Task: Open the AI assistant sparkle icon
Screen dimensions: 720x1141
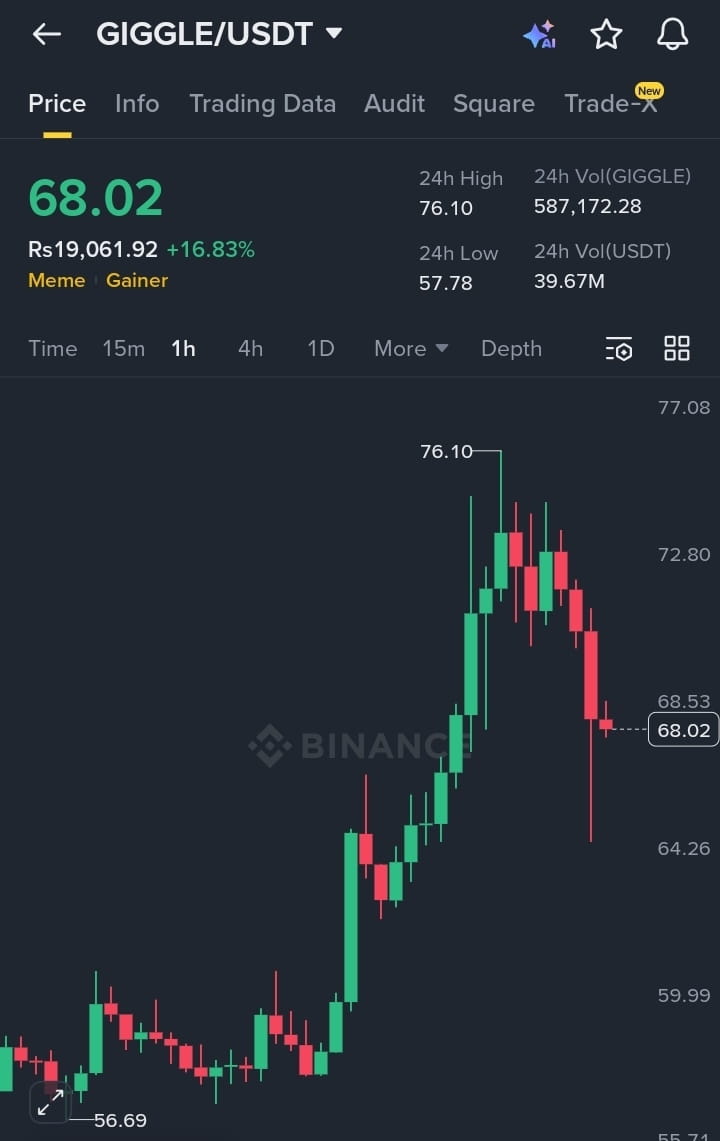Action: coord(539,35)
